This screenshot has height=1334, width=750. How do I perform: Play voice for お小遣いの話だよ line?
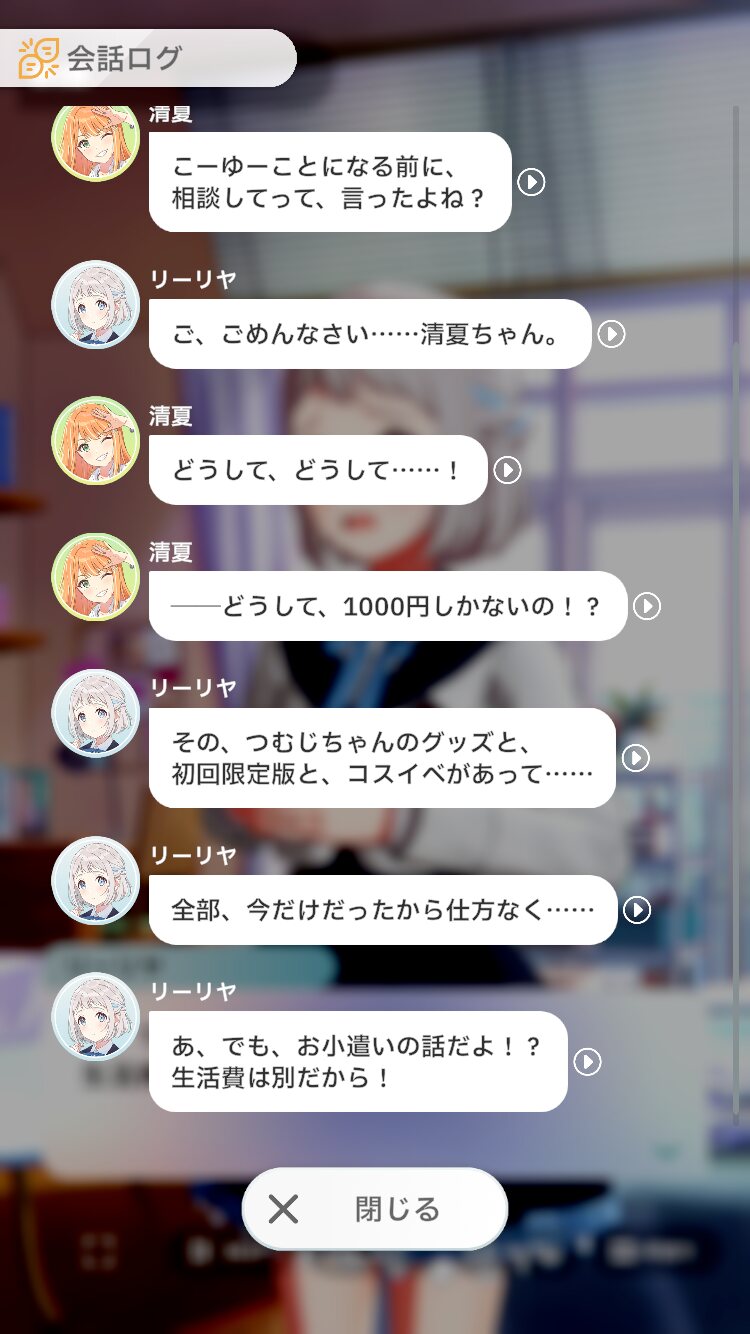pos(587,1062)
